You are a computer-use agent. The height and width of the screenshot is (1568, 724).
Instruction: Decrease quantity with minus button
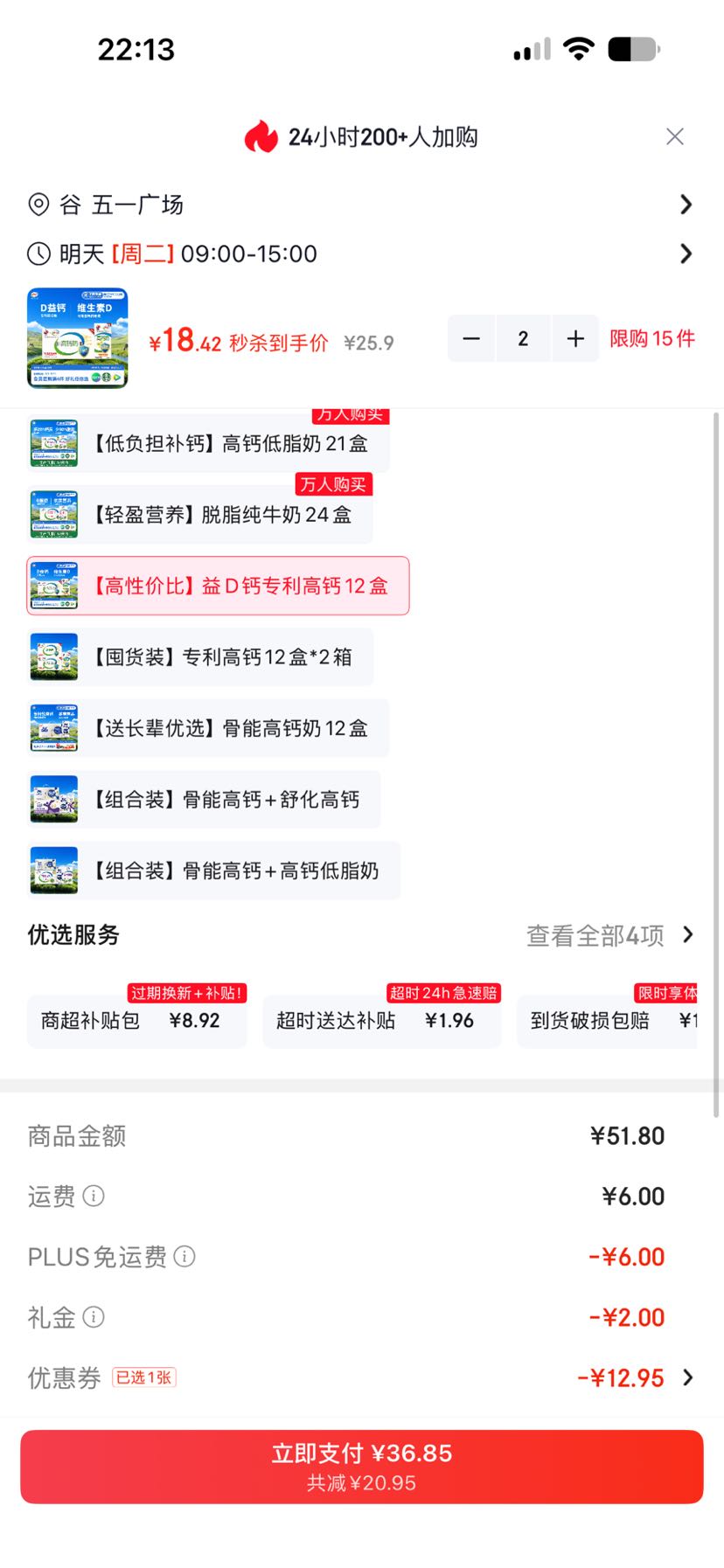[x=471, y=338]
